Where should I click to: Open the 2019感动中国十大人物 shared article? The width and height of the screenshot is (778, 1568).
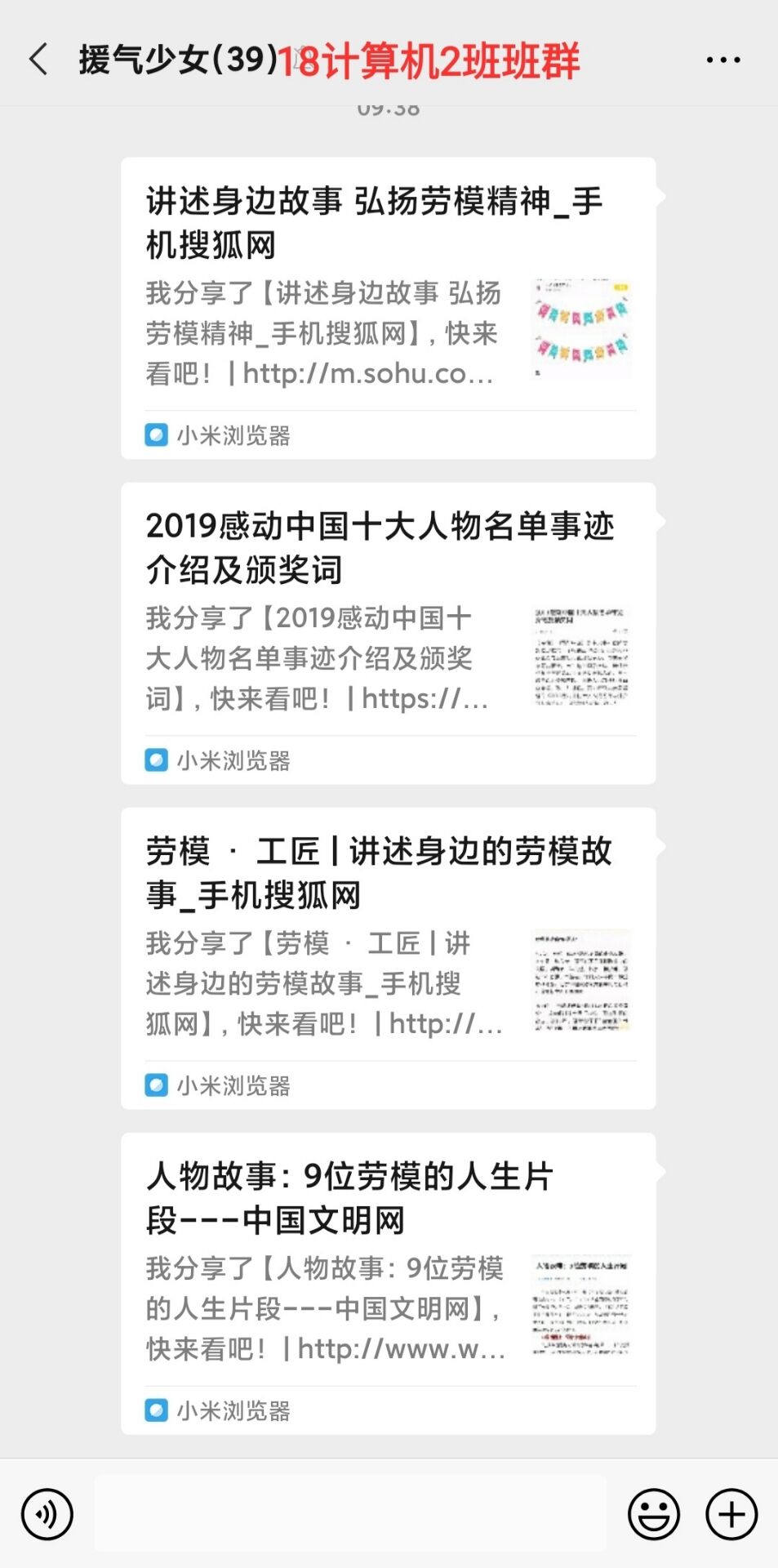pos(388,633)
